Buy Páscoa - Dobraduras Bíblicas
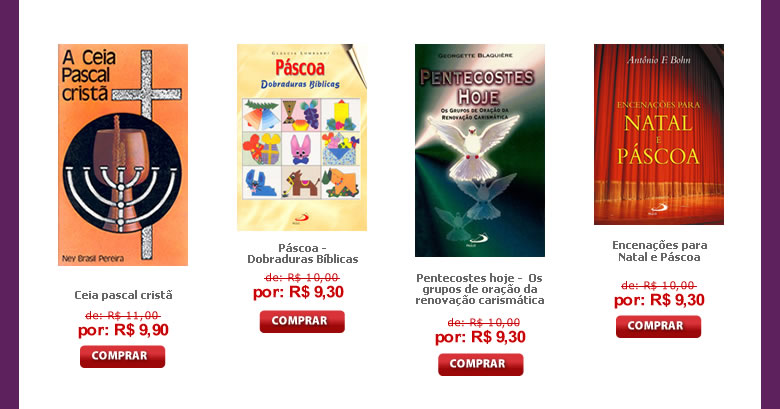The image size is (780, 409). [302, 321]
